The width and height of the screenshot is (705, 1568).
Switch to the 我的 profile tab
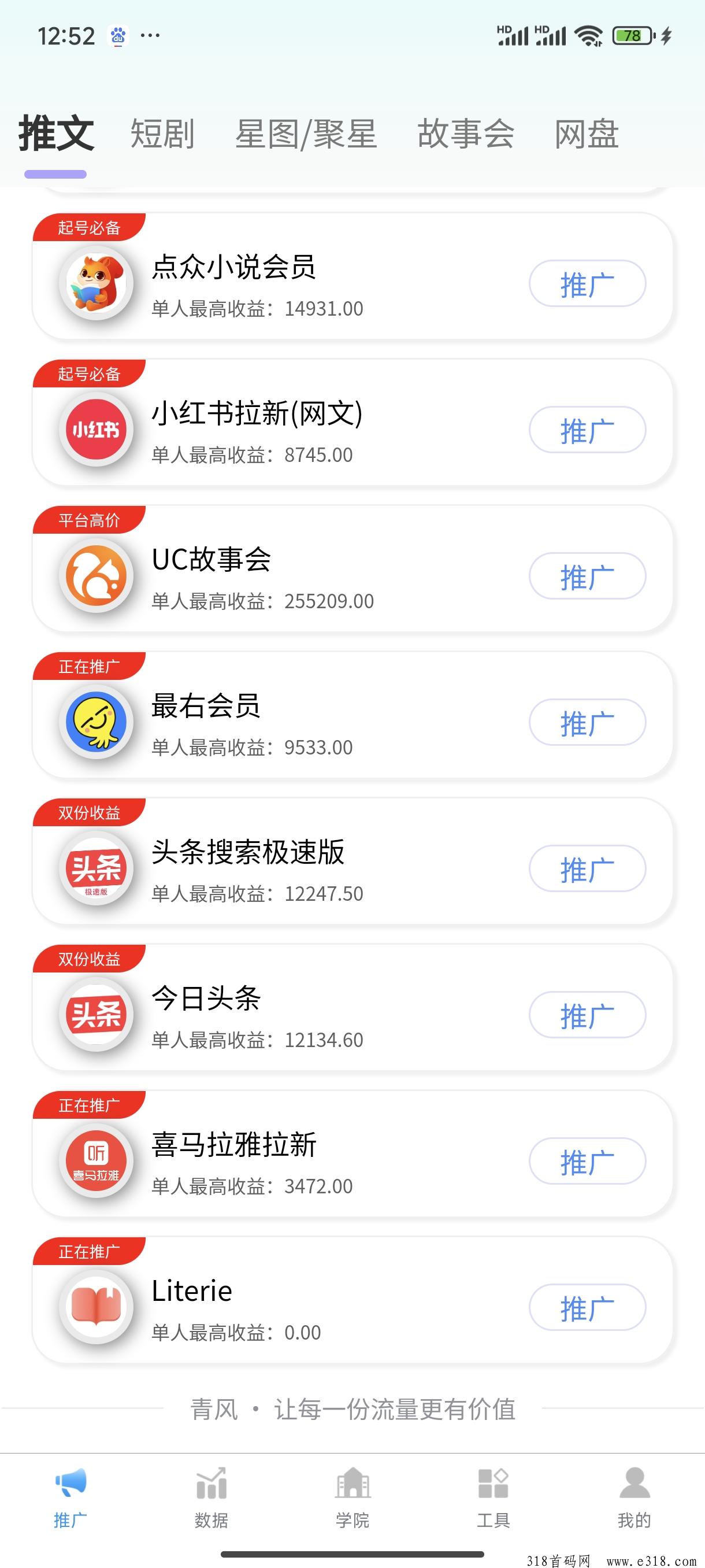tap(634, 1497)
